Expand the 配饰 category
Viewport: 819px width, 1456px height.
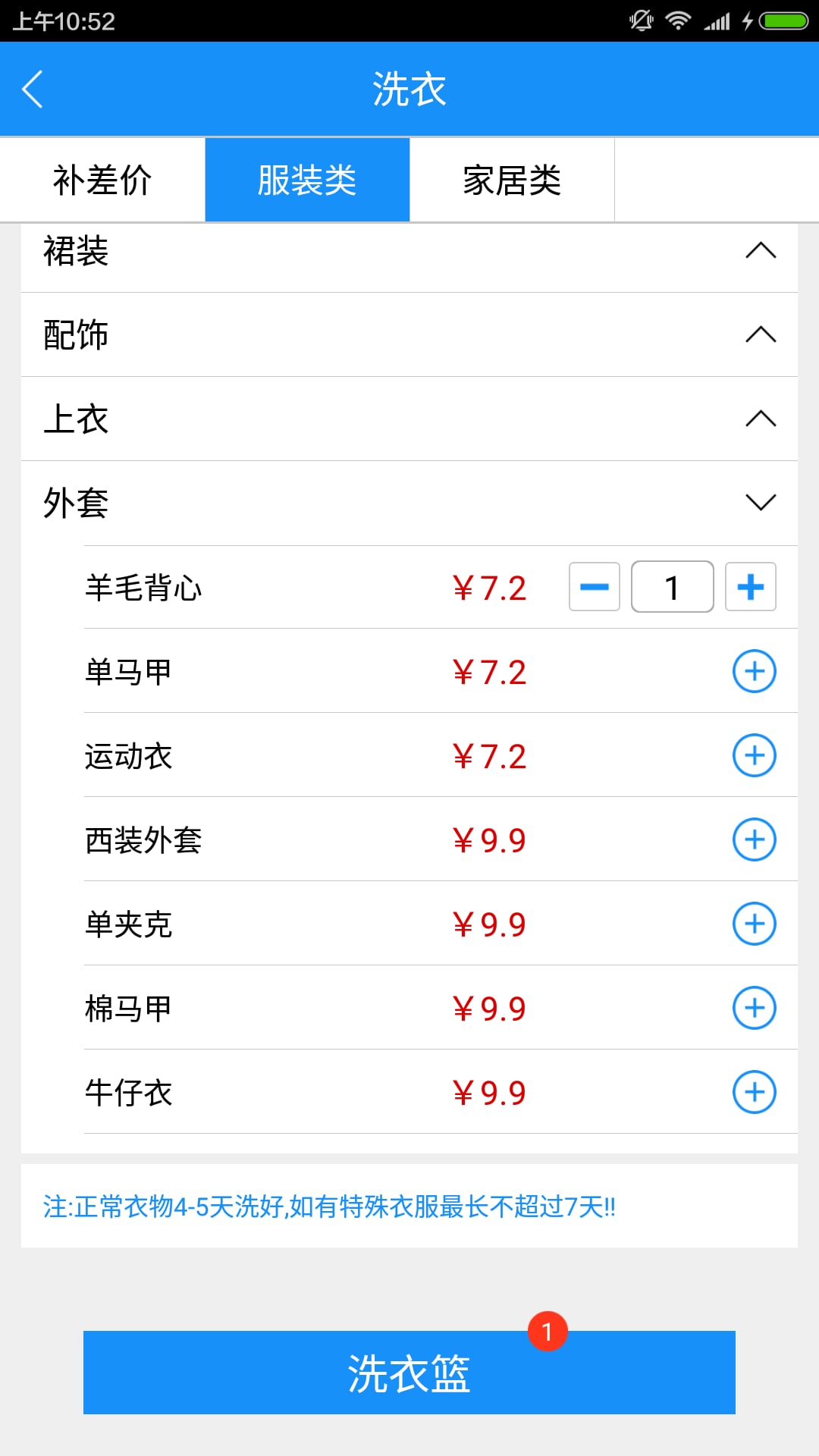tap(409, 334)
